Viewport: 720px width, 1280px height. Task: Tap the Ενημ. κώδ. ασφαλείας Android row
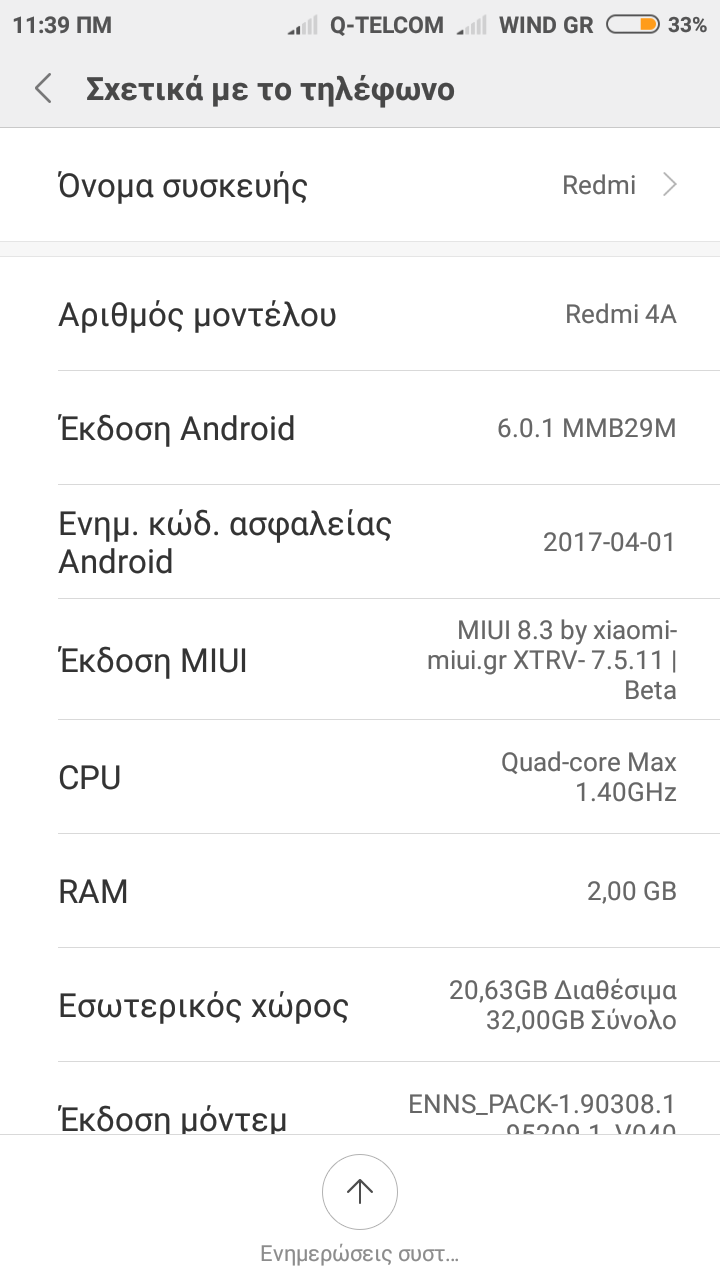(360, 542)
